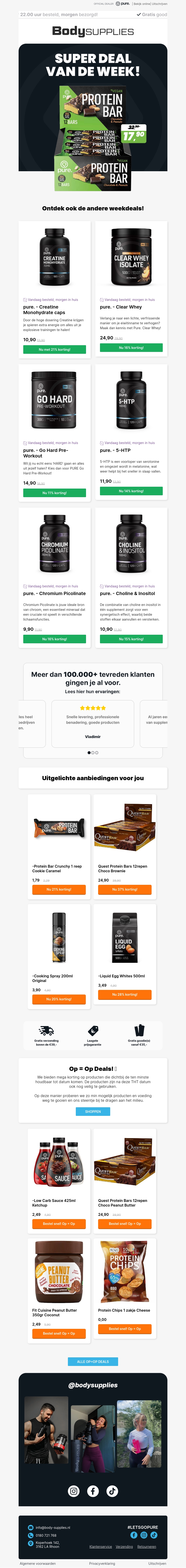
Task: Tap 'Nu met 21% korting!' for Creatine Monohydrate caps
Action: [54, 349]
